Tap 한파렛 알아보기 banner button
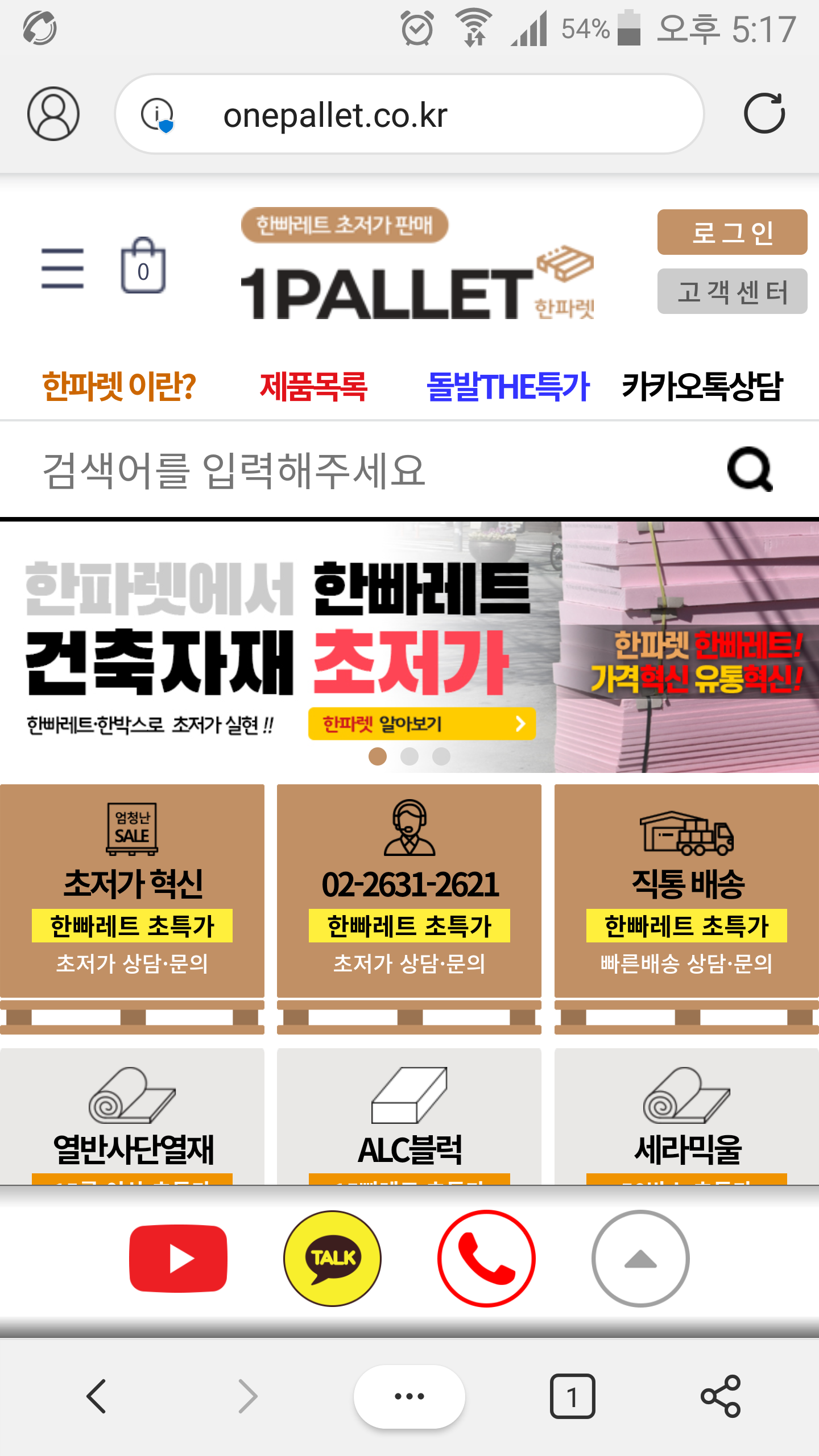Screen dimensions: 819x1456 tap(421, 723)
